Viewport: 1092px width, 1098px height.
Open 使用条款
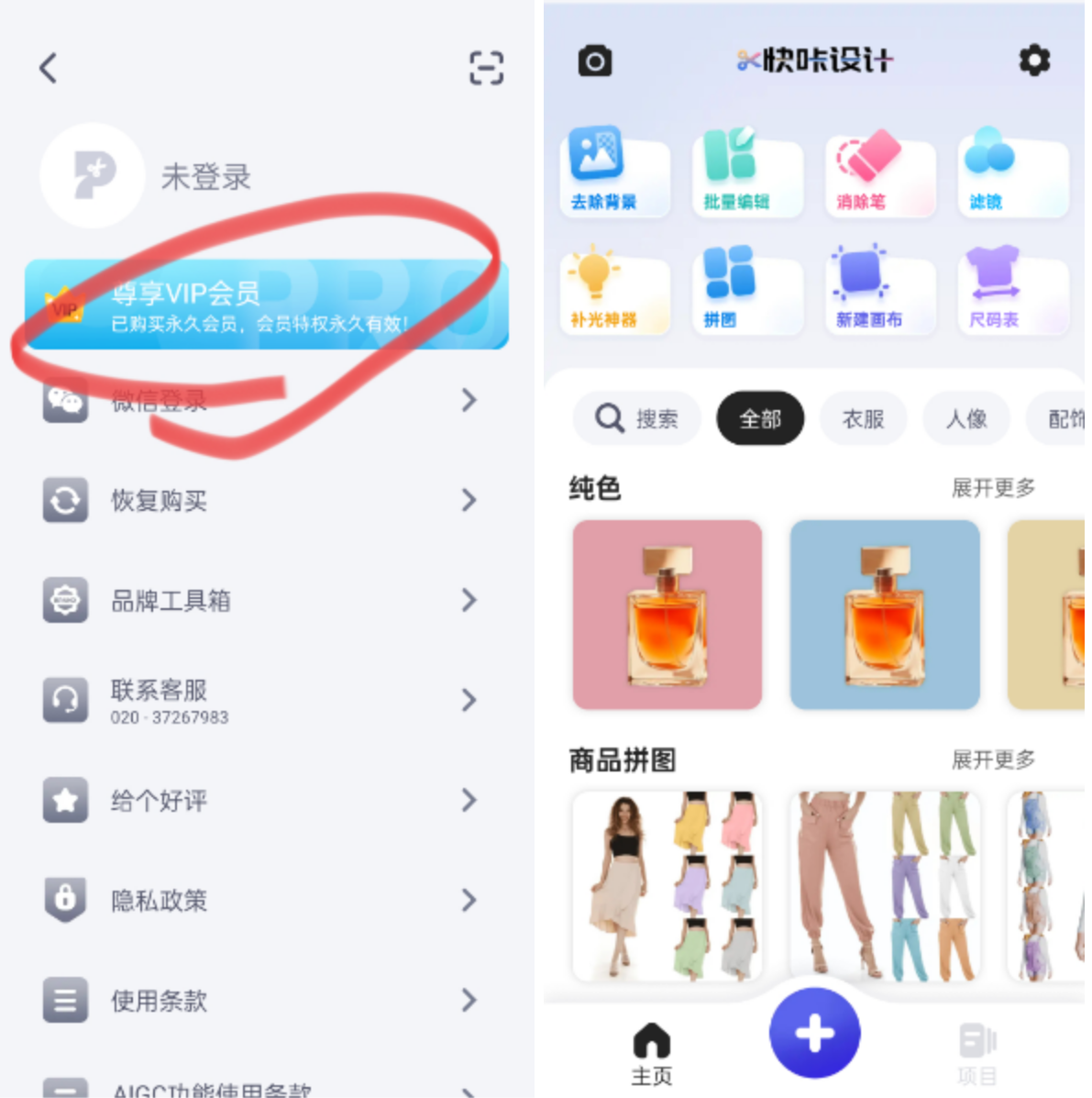pos(261,1000)
